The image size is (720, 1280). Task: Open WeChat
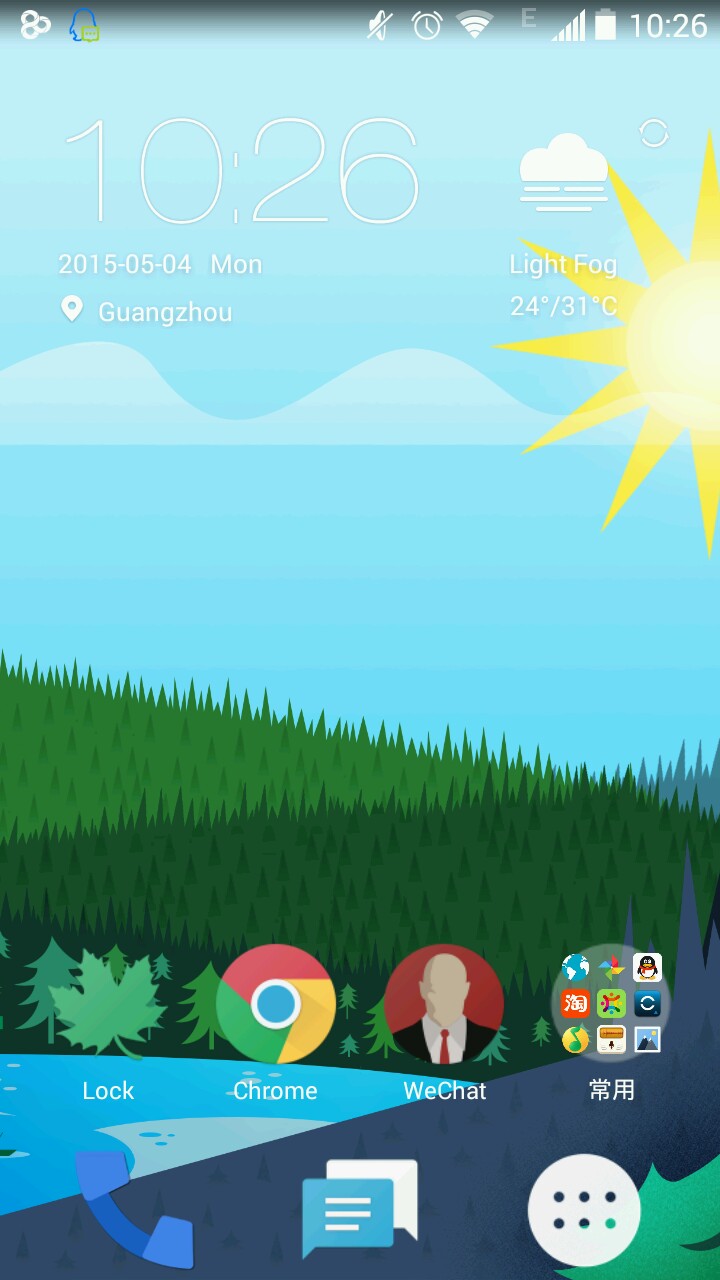tap(444, 1004)
